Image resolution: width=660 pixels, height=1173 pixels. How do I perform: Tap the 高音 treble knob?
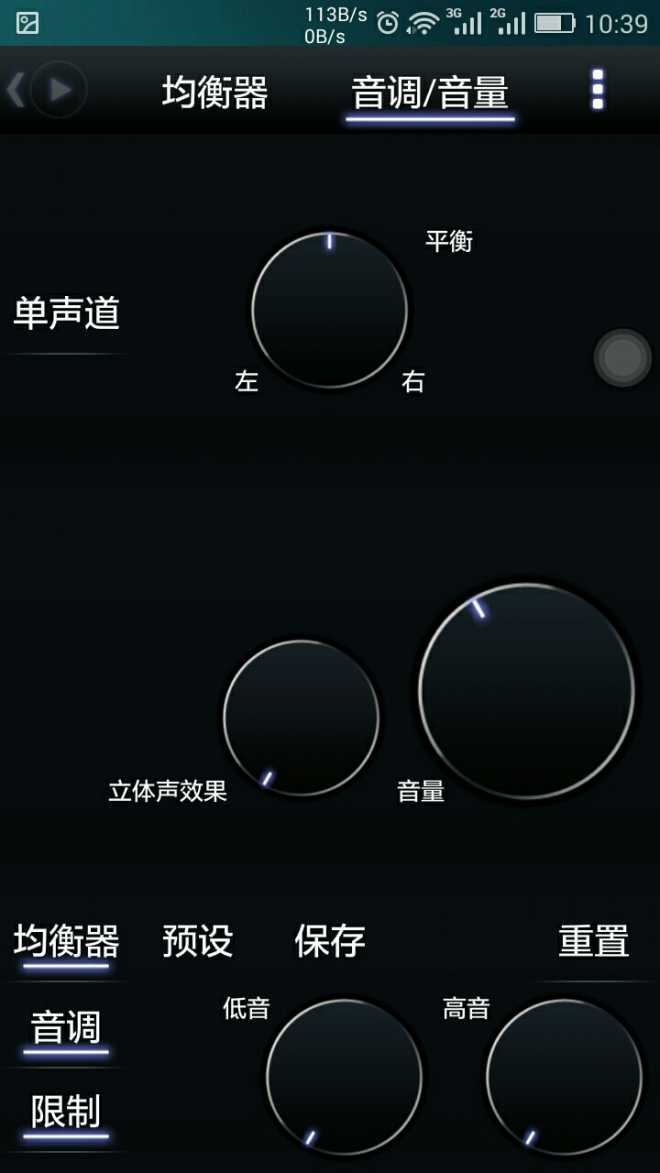pos(563,1076)
